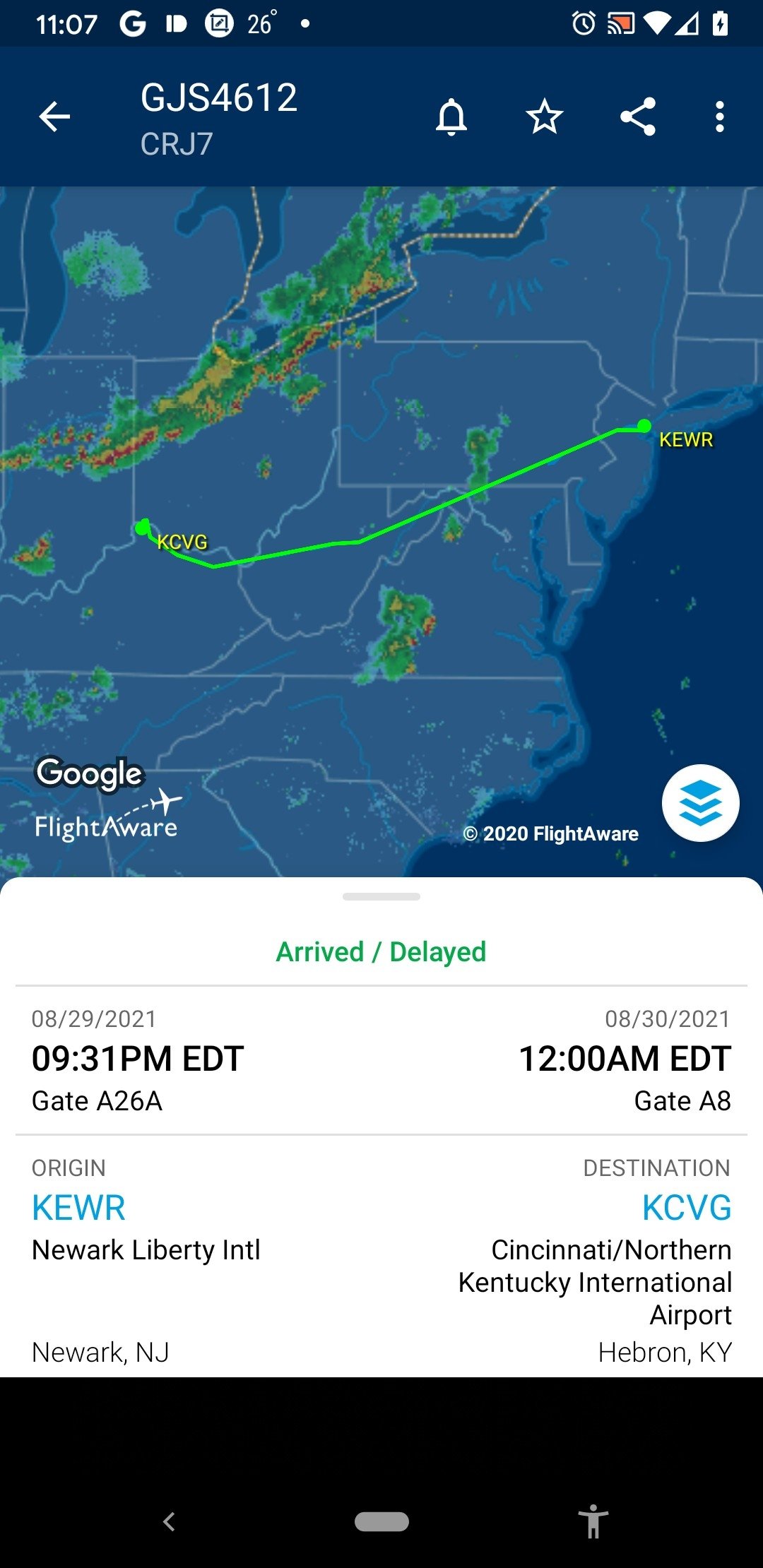Open the map layers button
This screenshot has width=763, height=1568.
pyautogui.click(x=700, y=803)
